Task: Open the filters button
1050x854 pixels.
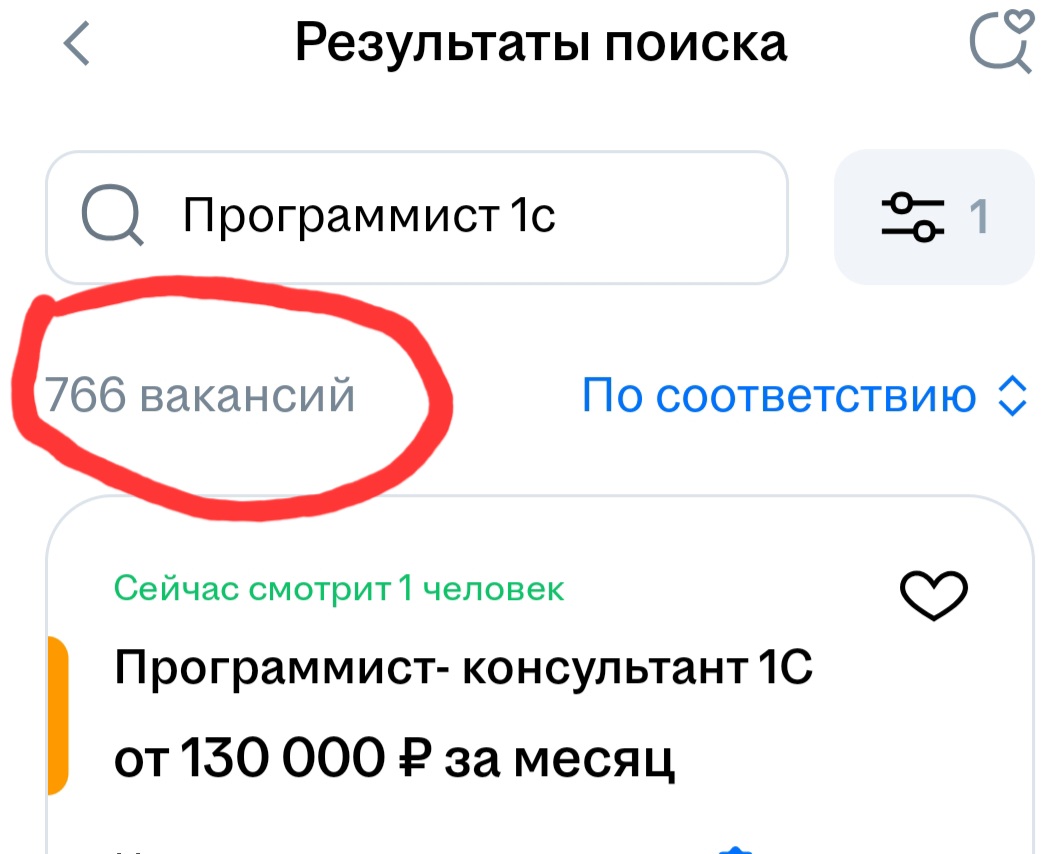Action: click(x=934, y=217)
